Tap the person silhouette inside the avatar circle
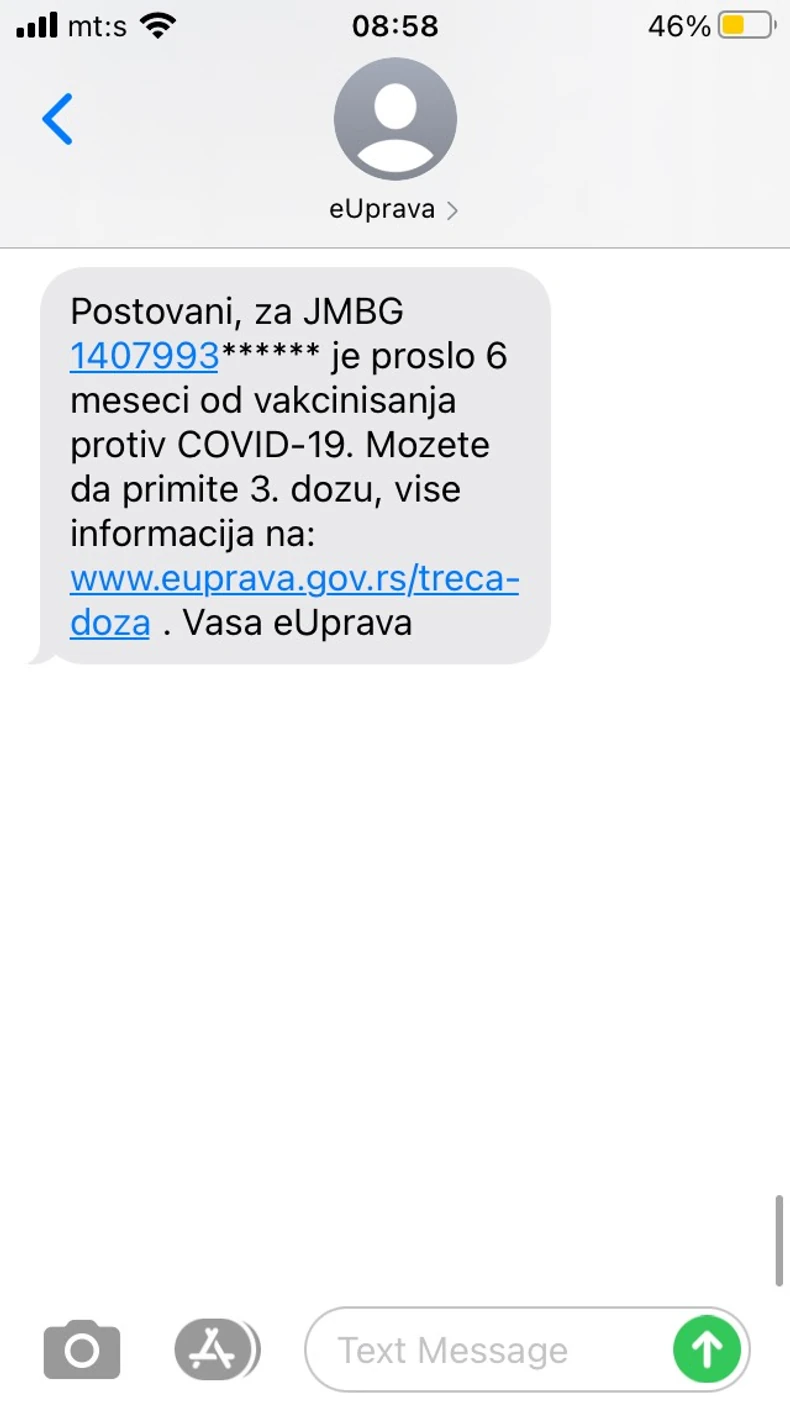The image size is (790, 1402). coord(394,115)
